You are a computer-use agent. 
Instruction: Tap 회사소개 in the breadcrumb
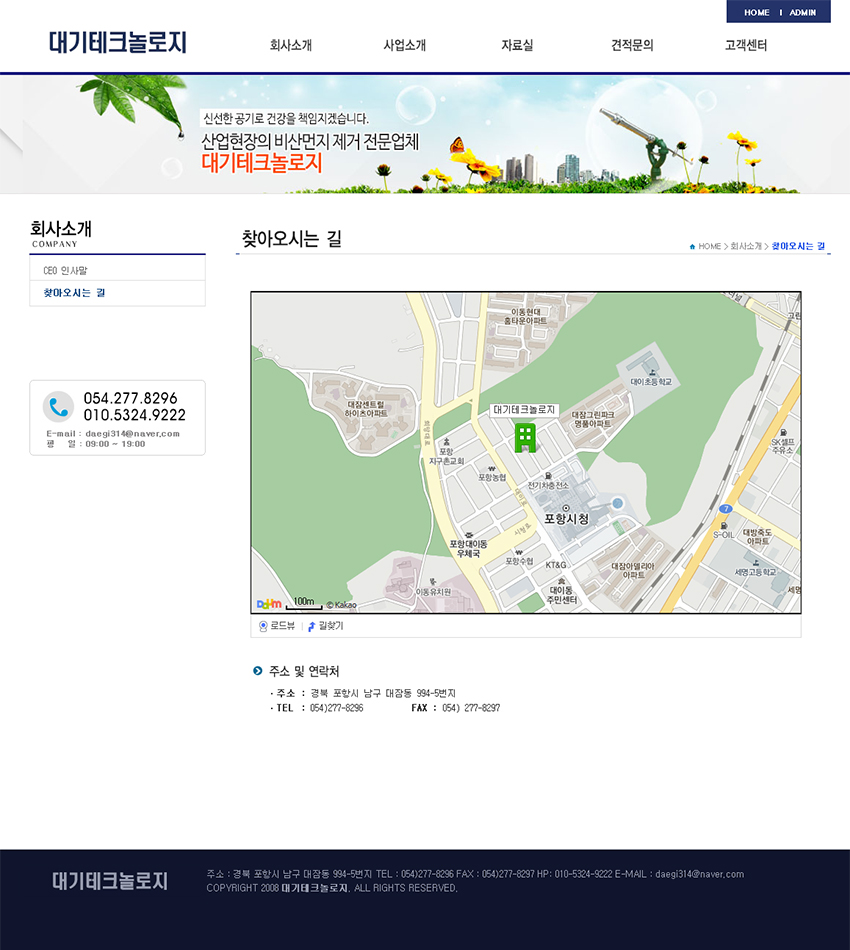click(746, 246)
